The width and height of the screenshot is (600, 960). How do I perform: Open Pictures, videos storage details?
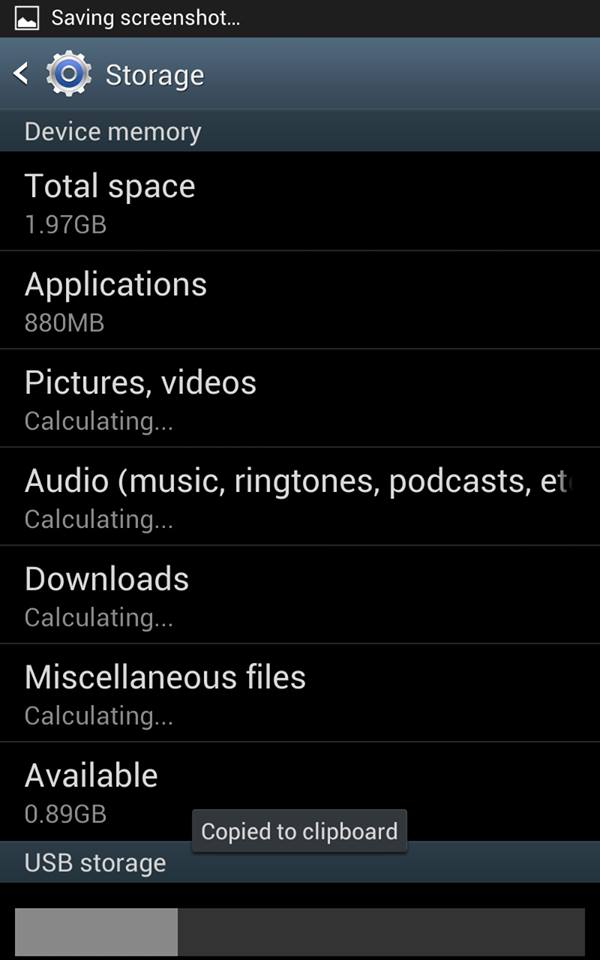(x=300, y=398)
